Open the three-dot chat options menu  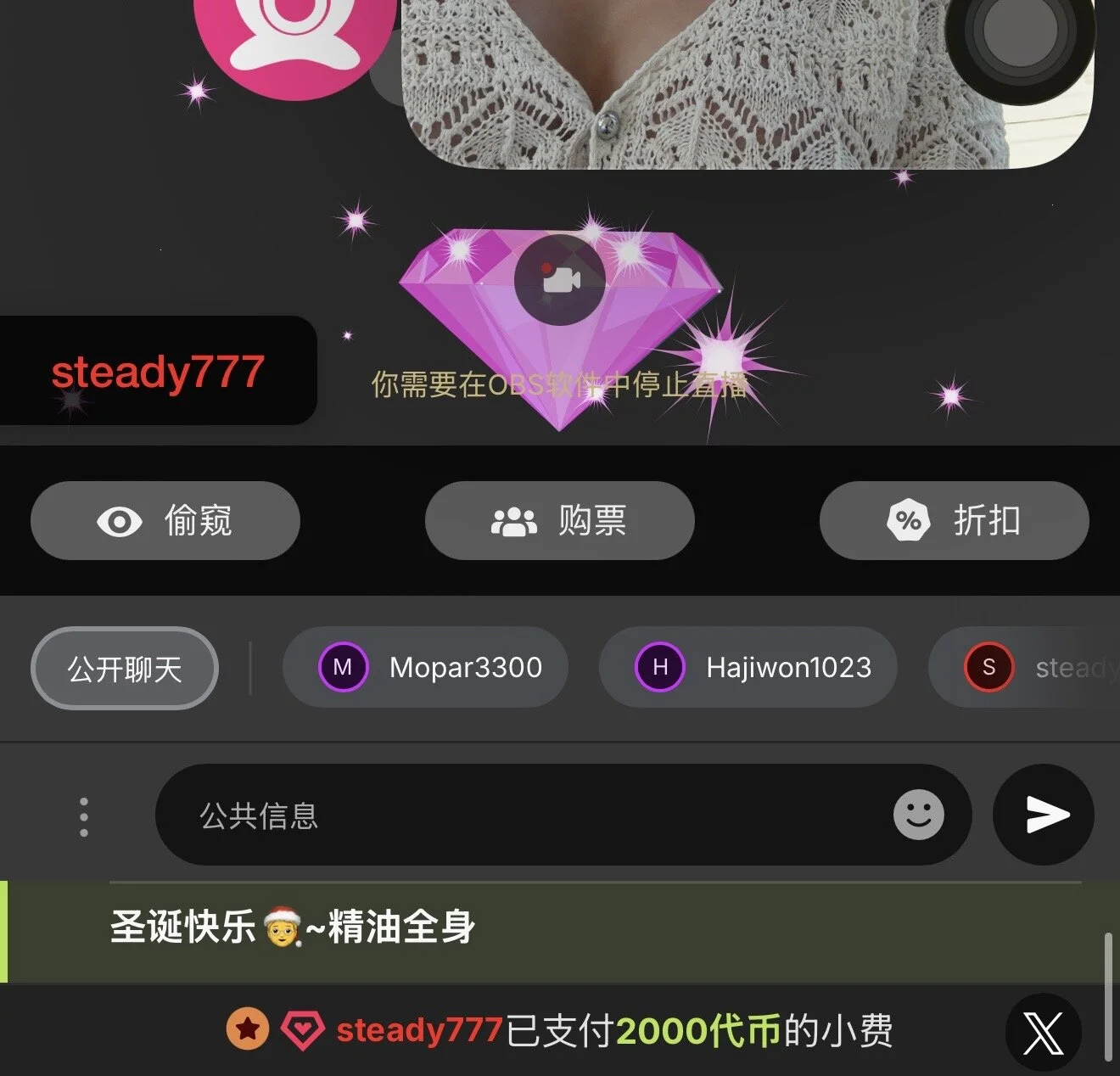84,816
